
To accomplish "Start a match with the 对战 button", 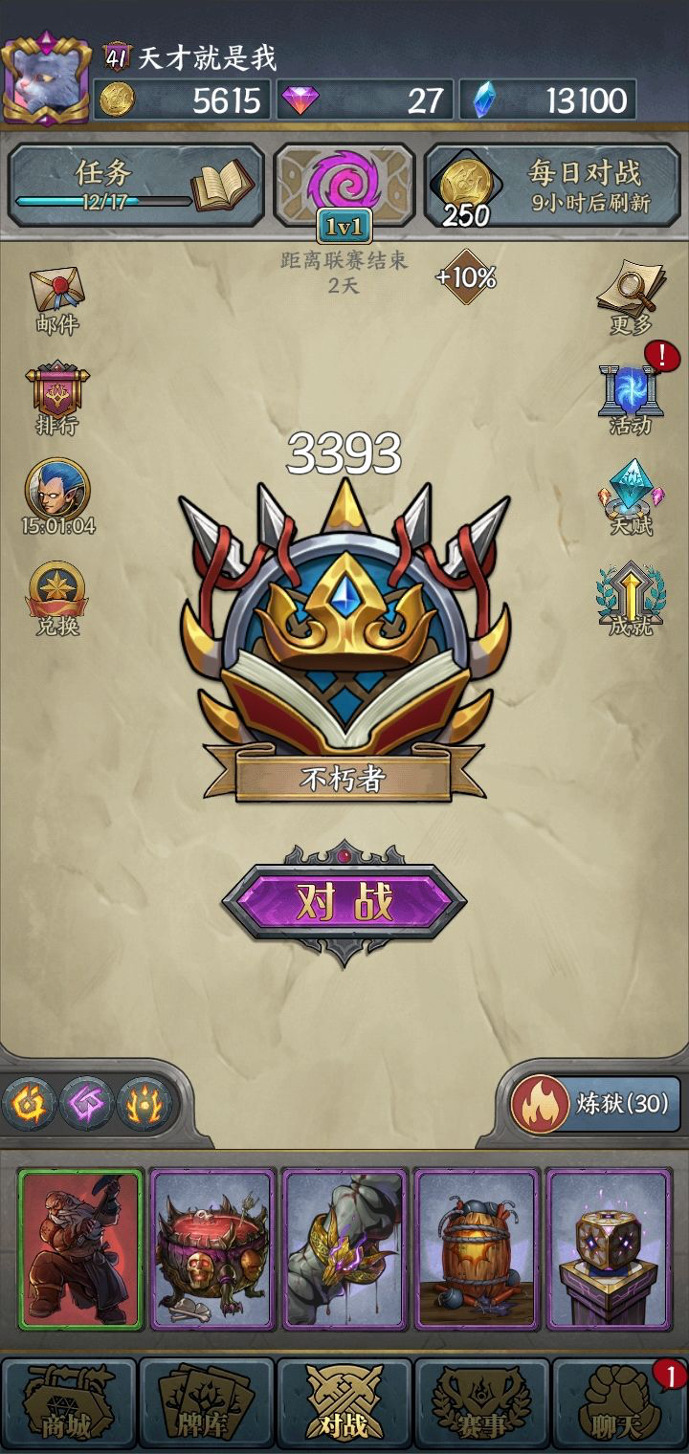I will point(344,901).
